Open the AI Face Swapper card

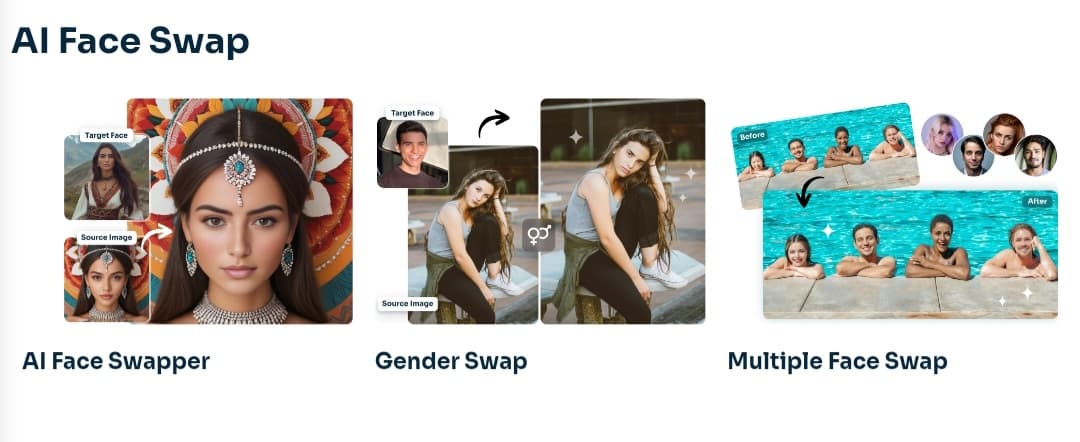click(x=208, y=212)
